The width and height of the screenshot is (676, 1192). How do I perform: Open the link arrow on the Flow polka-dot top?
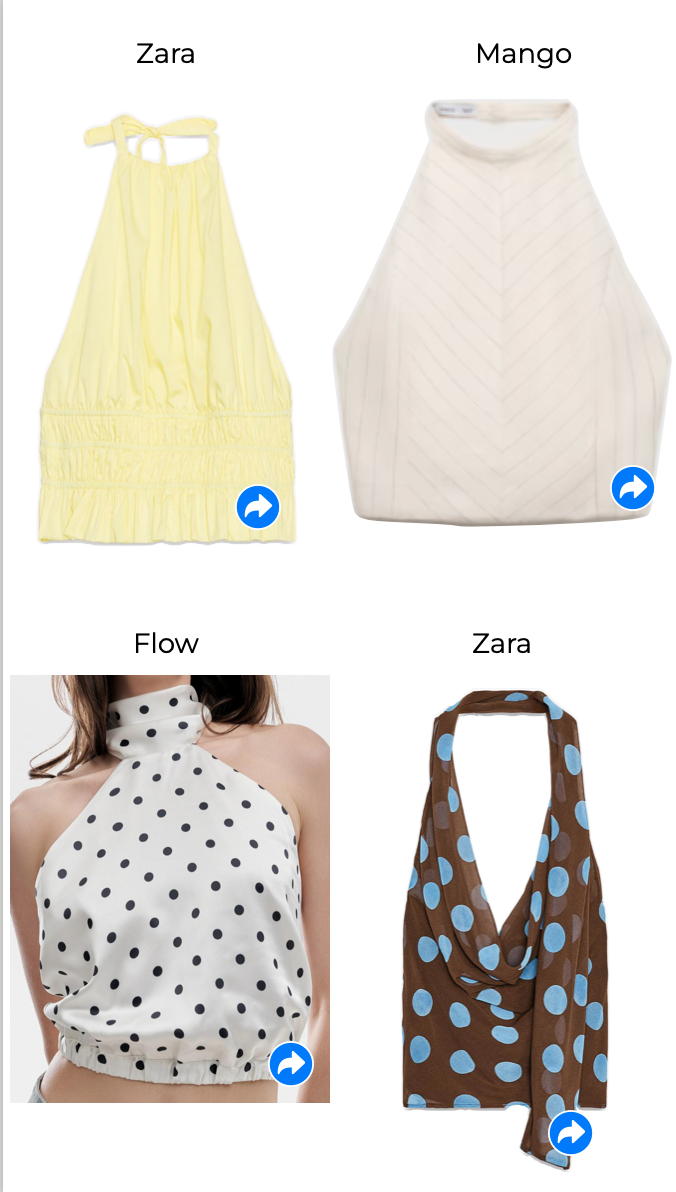click(x=291, y=1064)
